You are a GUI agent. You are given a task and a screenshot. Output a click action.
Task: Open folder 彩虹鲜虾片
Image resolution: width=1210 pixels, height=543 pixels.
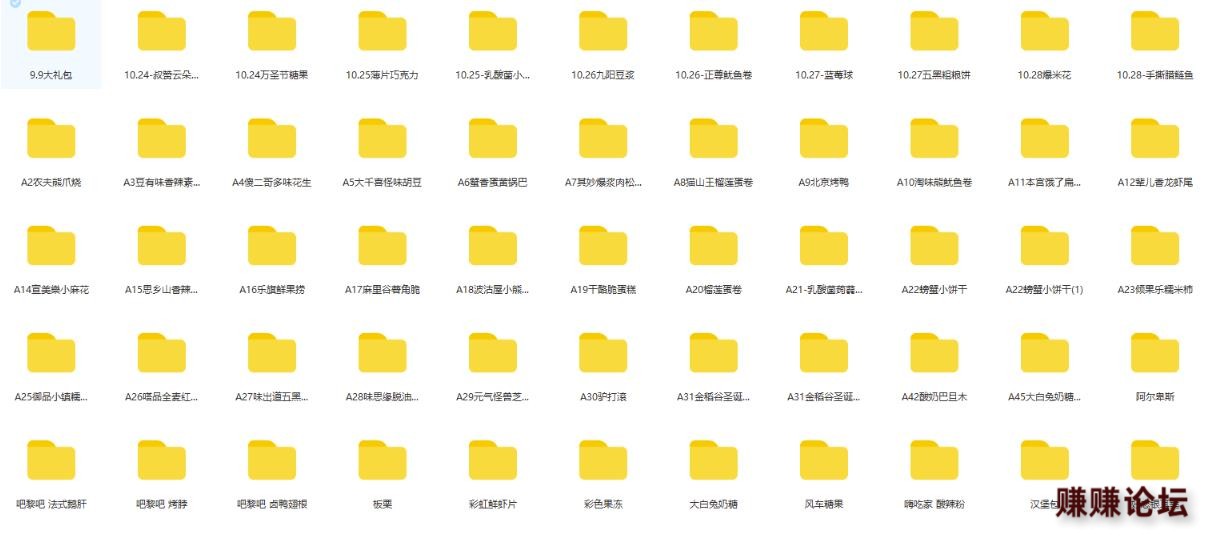point(493,461)
